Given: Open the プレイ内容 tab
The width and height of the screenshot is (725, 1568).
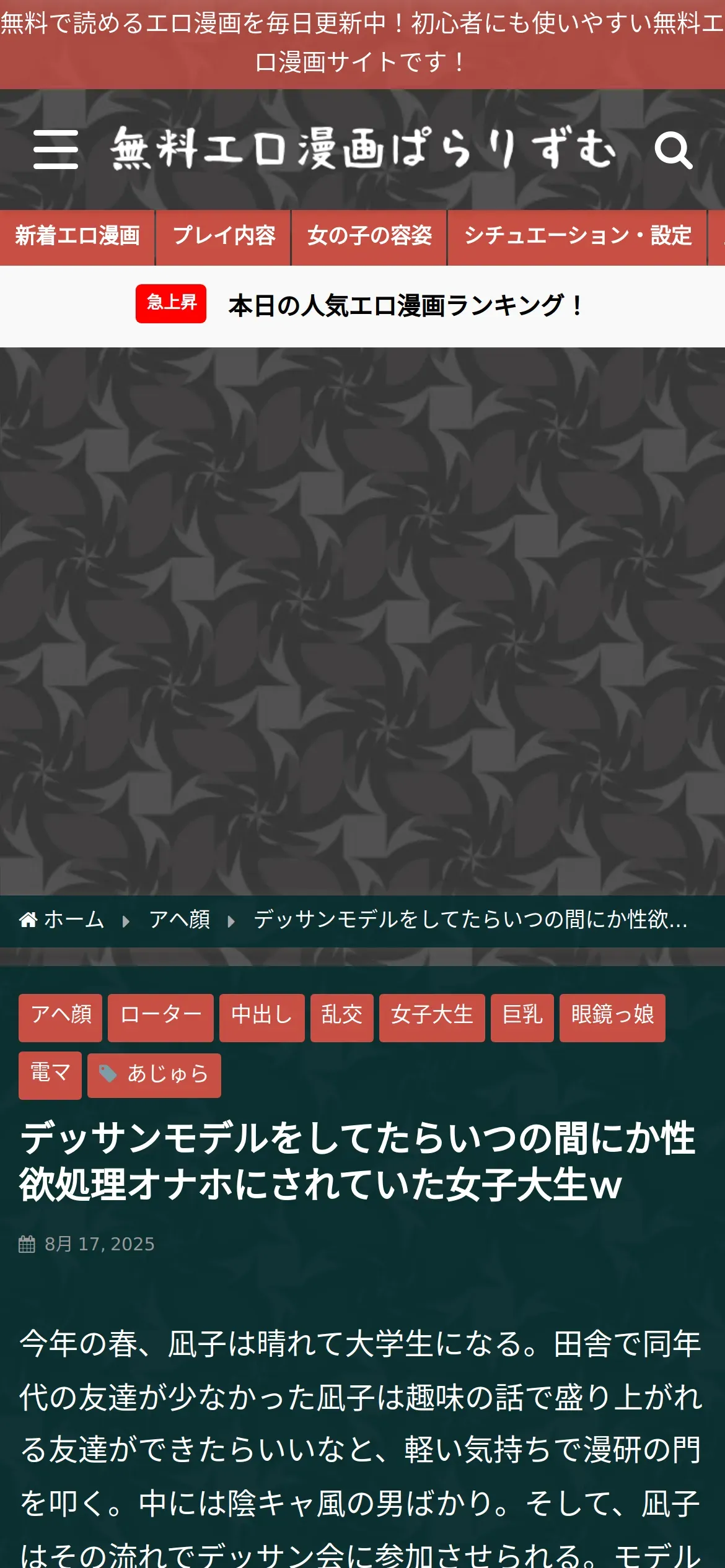Looking at the screenshot, I should 224,237.
